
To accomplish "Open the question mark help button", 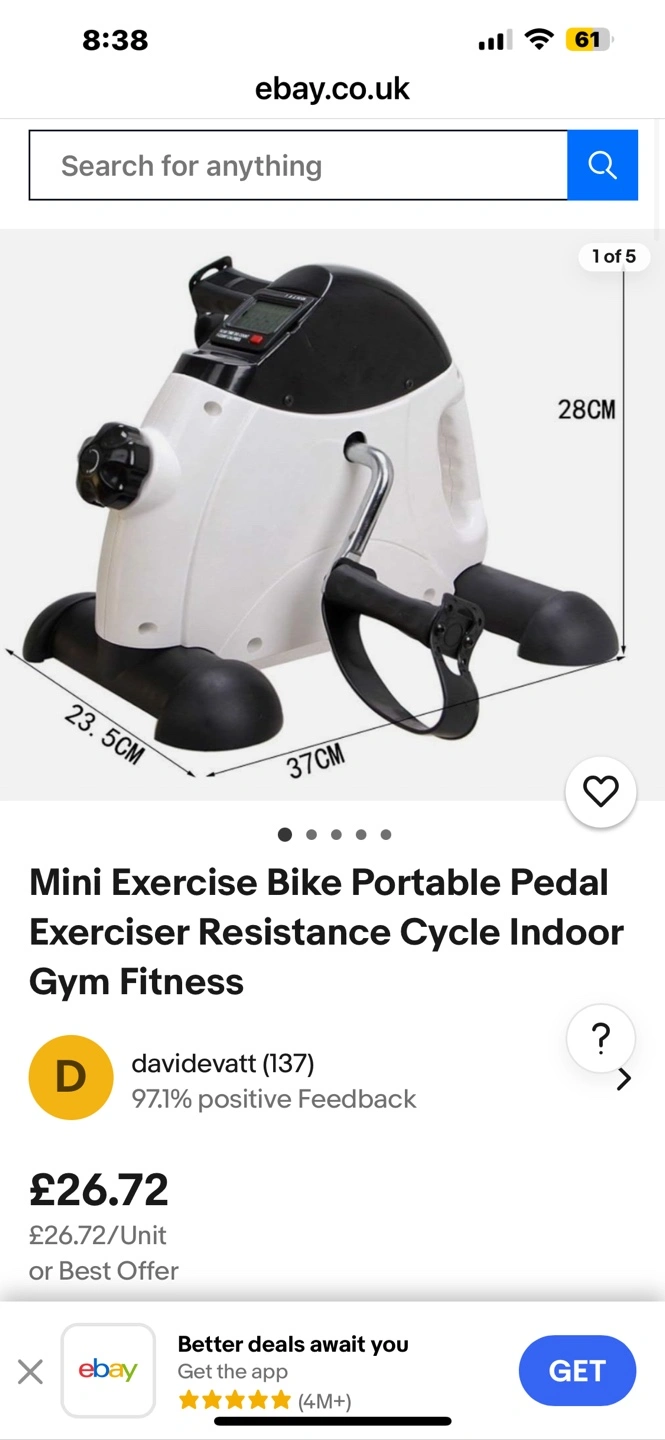I will (600, 1040).
